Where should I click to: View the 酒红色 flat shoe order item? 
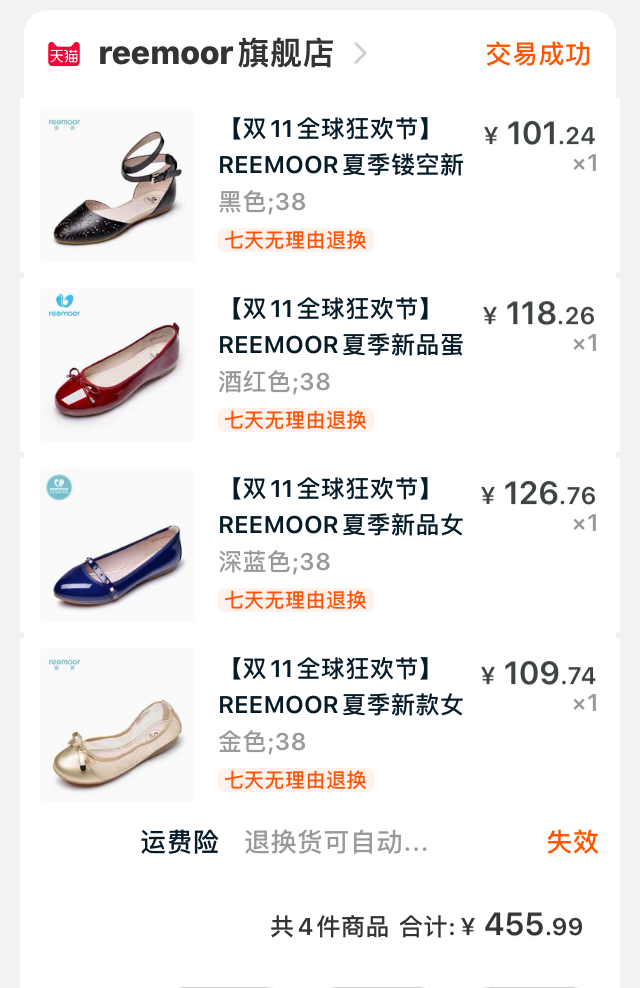coord(341,345)
